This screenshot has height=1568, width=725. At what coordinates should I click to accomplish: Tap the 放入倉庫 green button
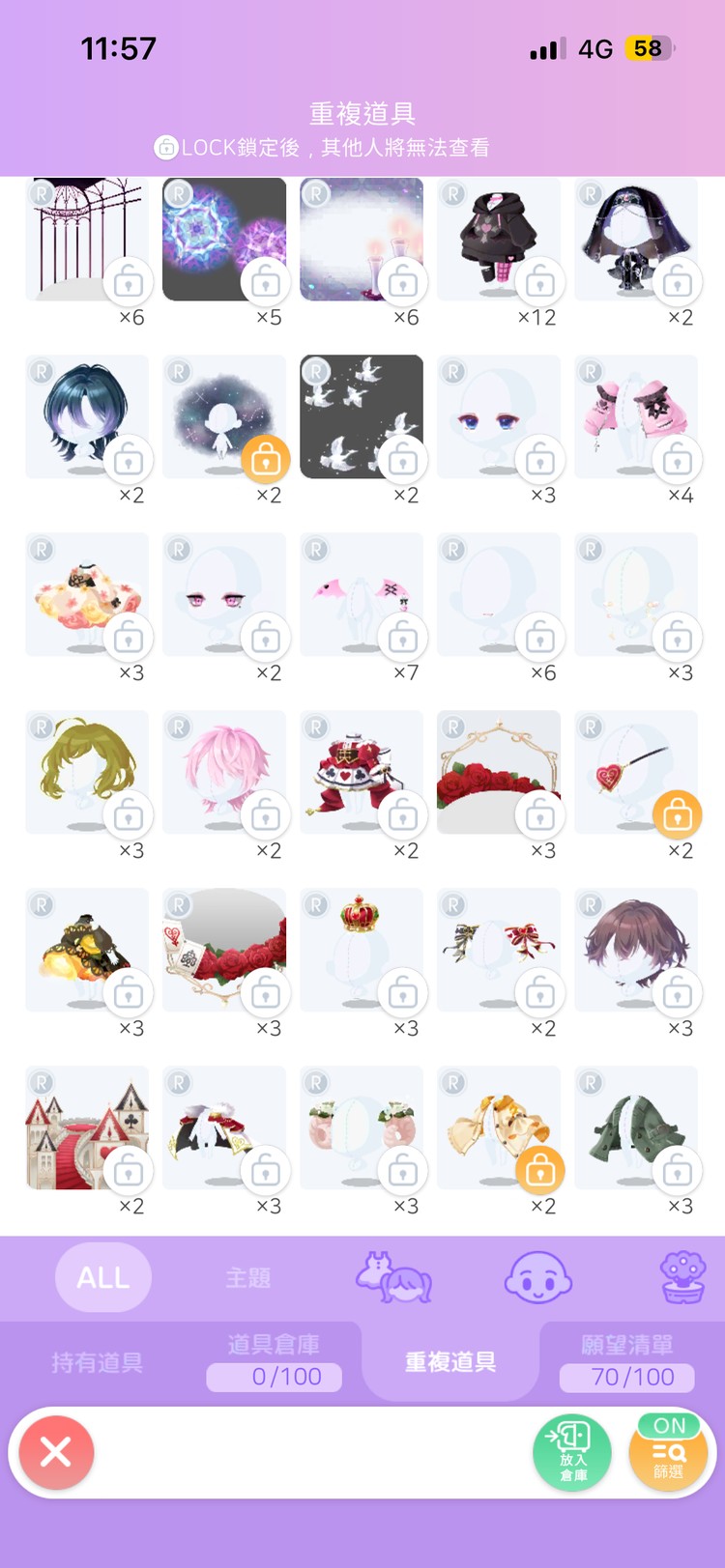572,1451
